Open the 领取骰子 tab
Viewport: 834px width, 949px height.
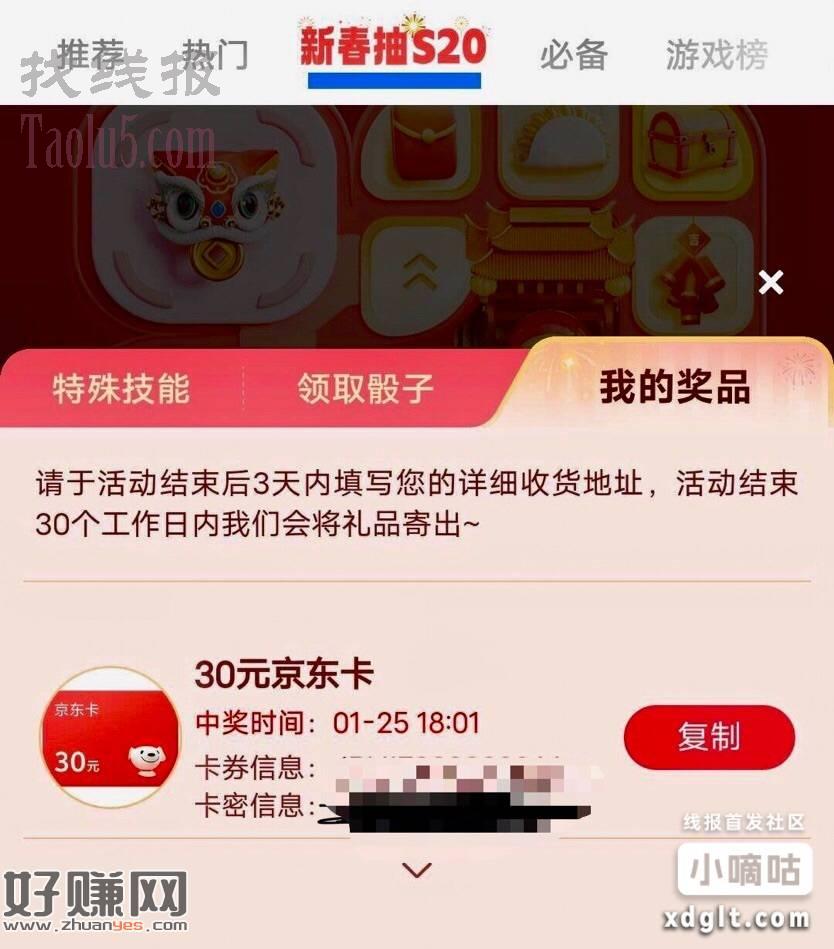pyautogui.click(x=366, y=389)
